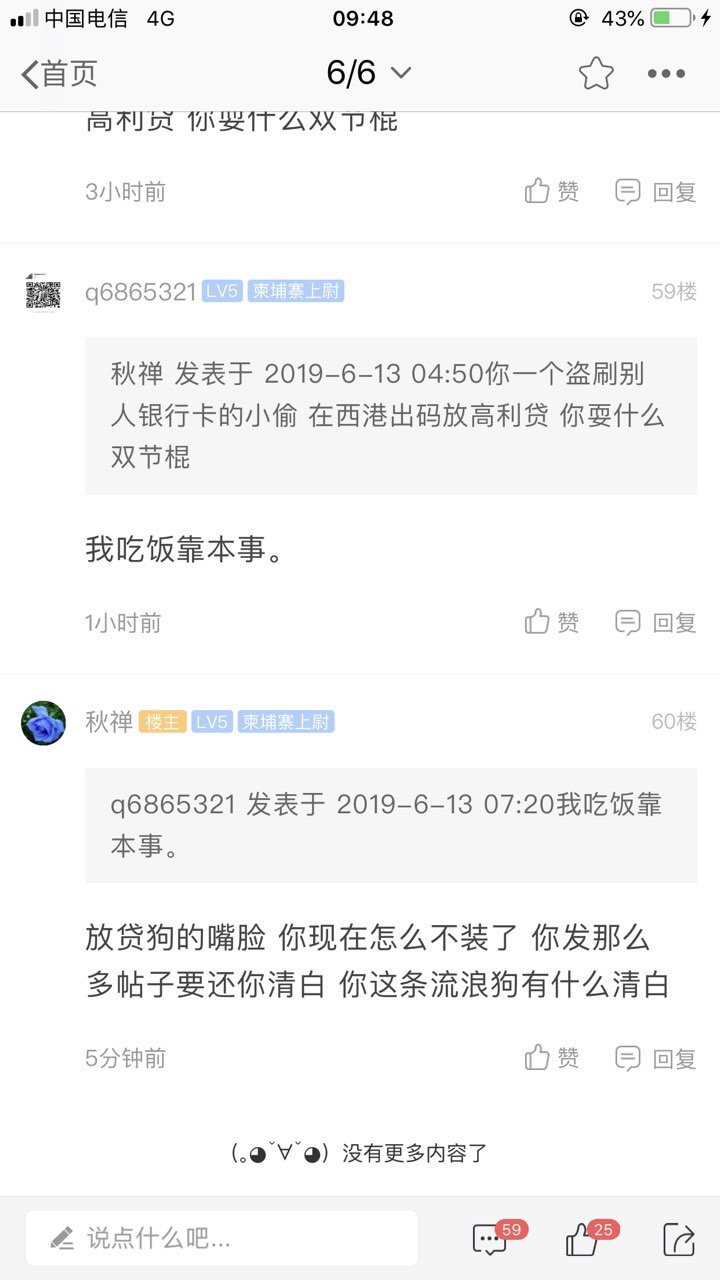This screenshot has width=720, height=1280.
Task: View q6865321's user profile name
Action: (140, 292)
